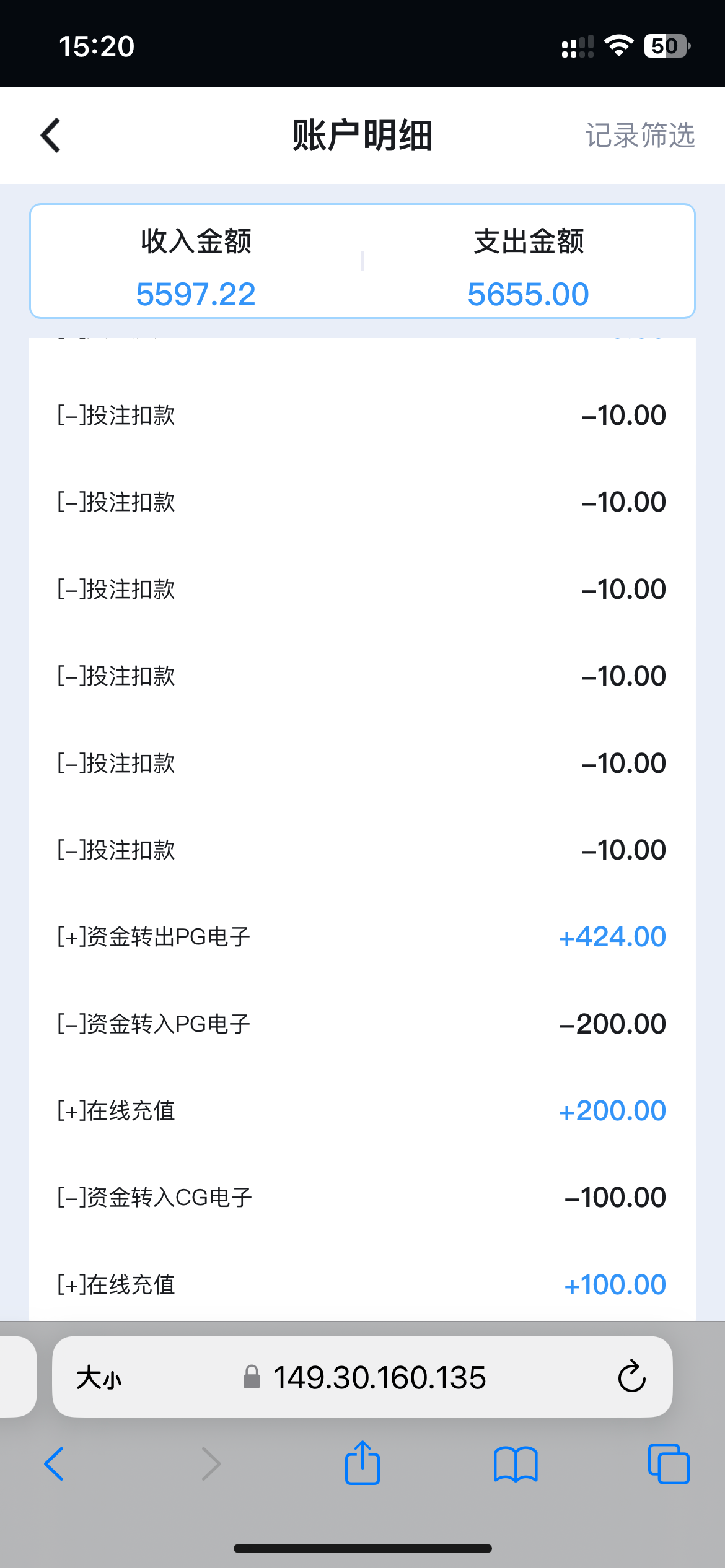725x1568 pixels.
Task: Tap the clock 15:20 in status bar
Action: (97, 44)
